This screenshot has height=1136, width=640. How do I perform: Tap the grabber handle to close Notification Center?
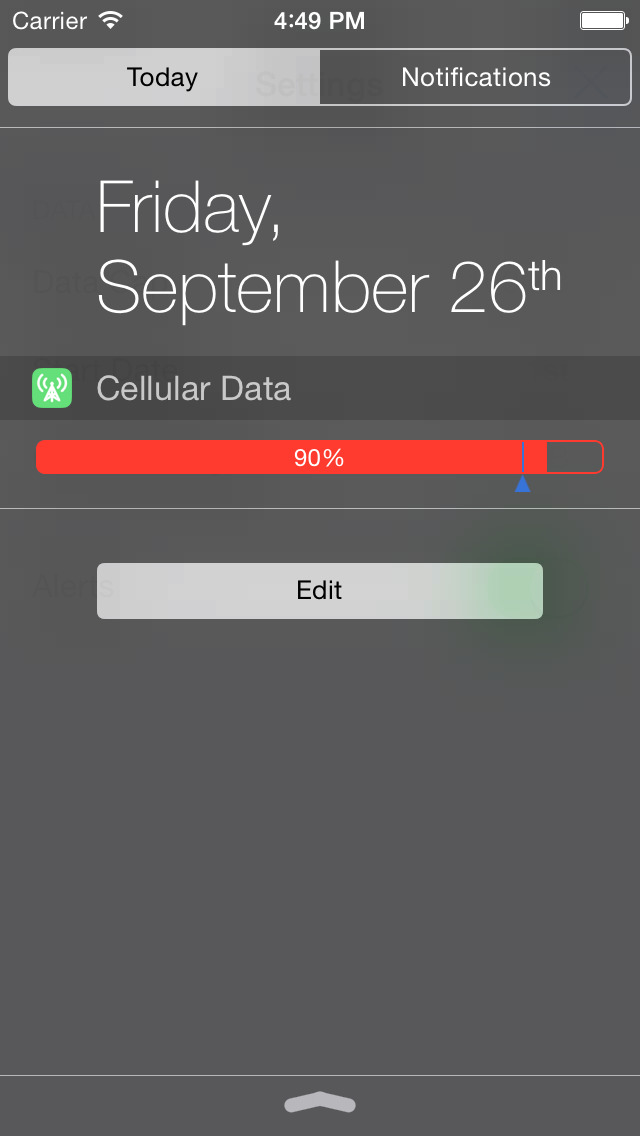pos(320,1104)
